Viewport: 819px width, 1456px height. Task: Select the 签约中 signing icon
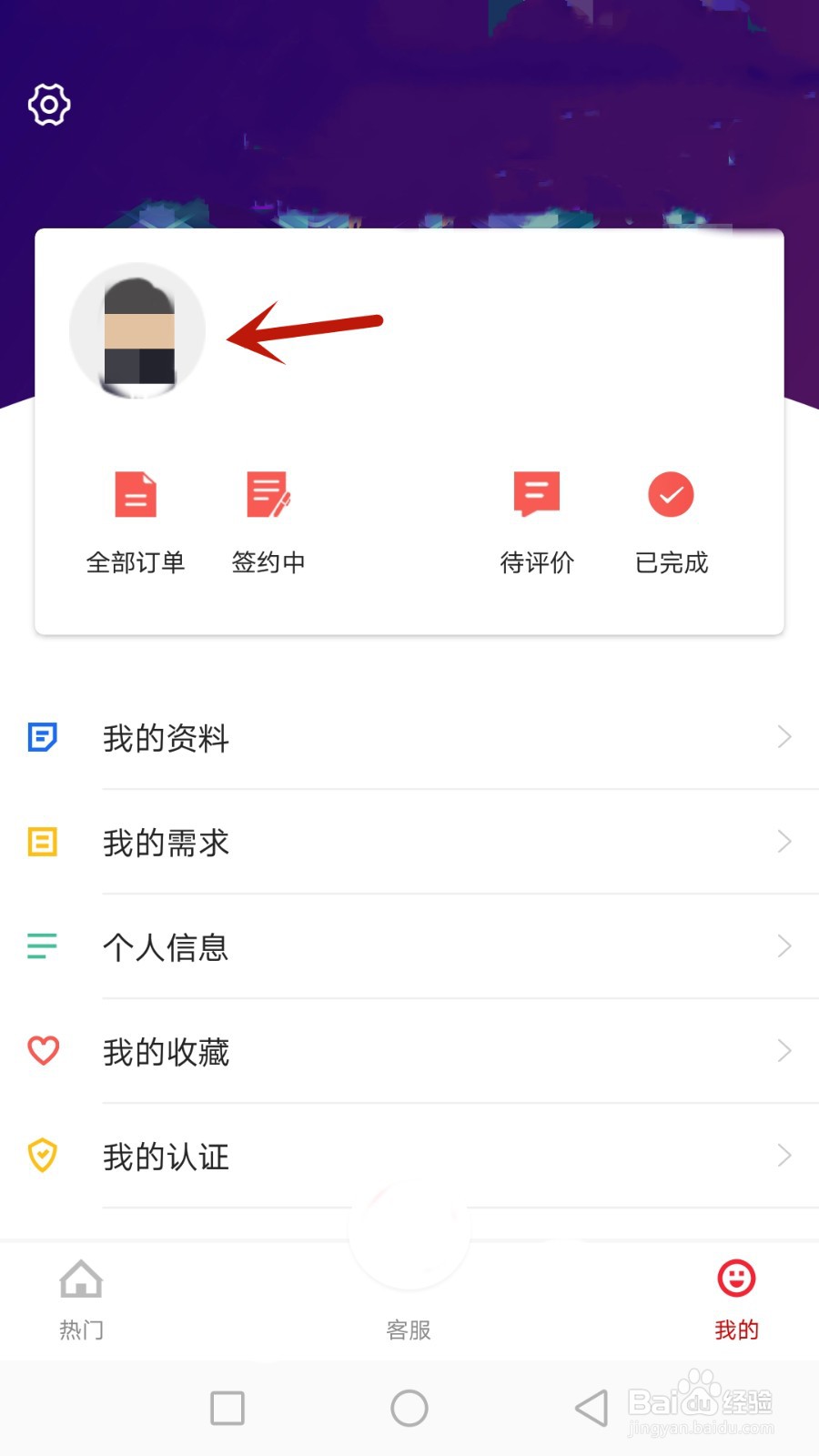[x=268, y=494]
